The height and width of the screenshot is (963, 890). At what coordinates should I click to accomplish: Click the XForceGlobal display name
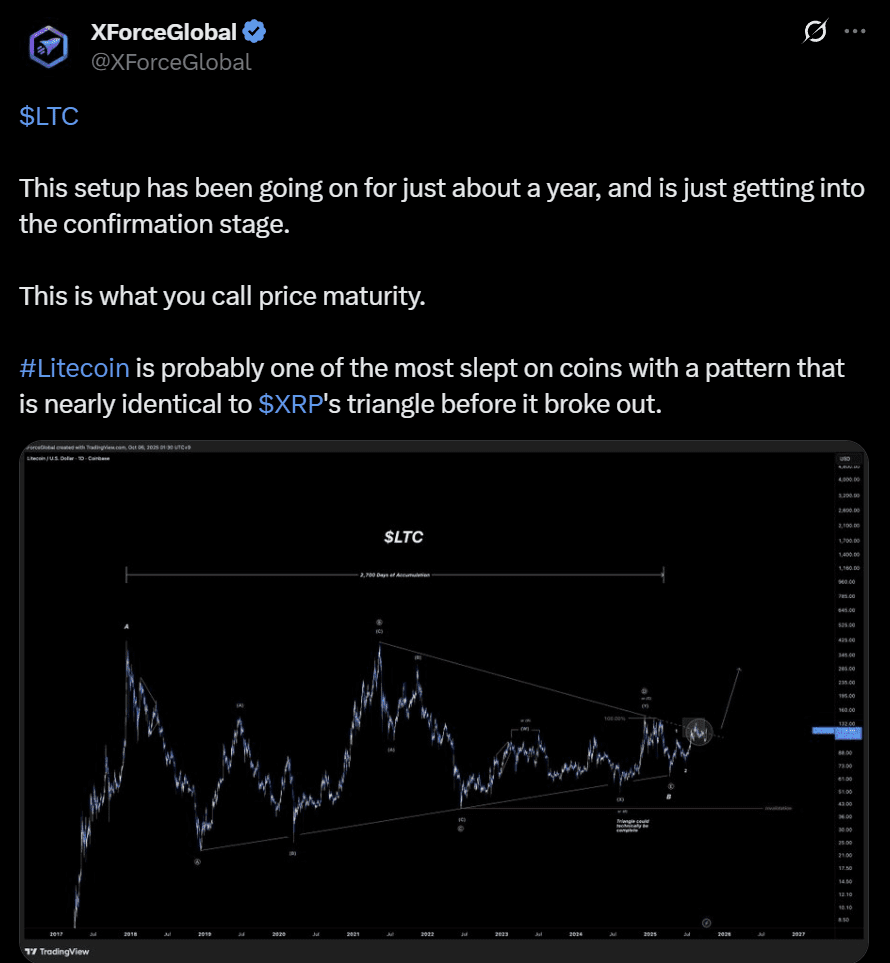(164, 31)
